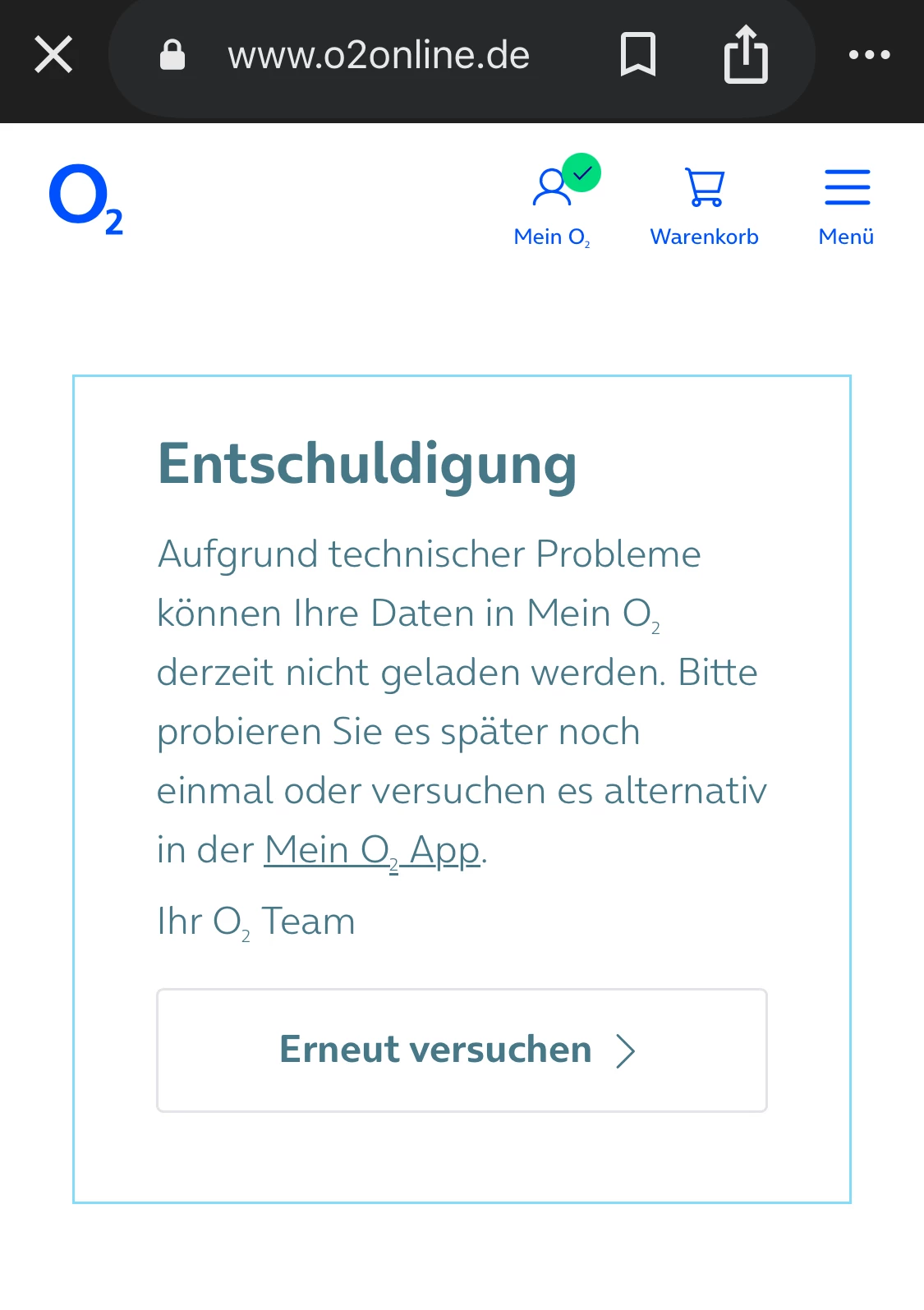The height and width of the screenshot is (1310, 924).
Task: Tap the o2online.de address bar
Action: pyautogui.click(x=379, y=56)
